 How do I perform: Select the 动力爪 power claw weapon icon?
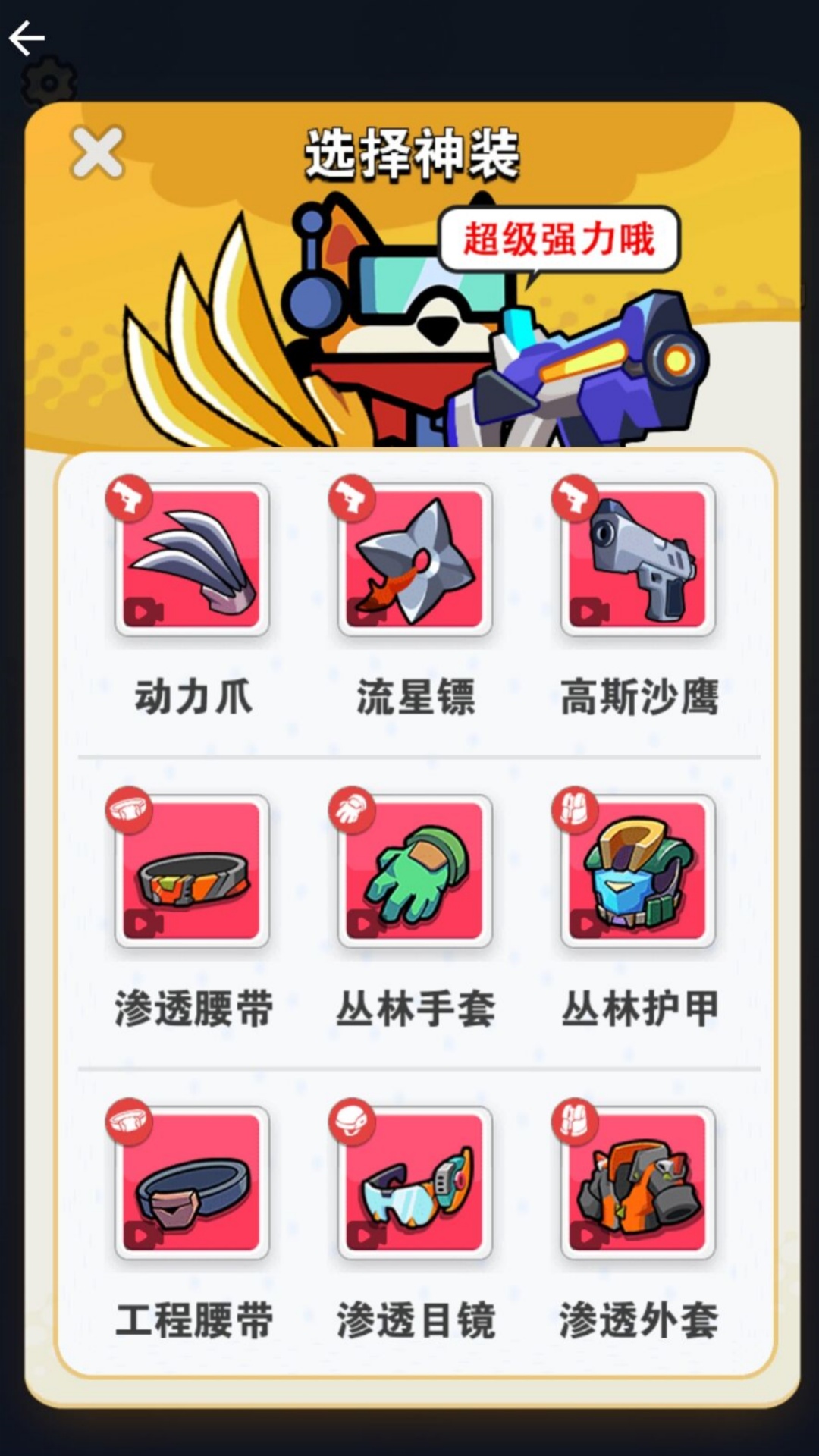point(193,561)
